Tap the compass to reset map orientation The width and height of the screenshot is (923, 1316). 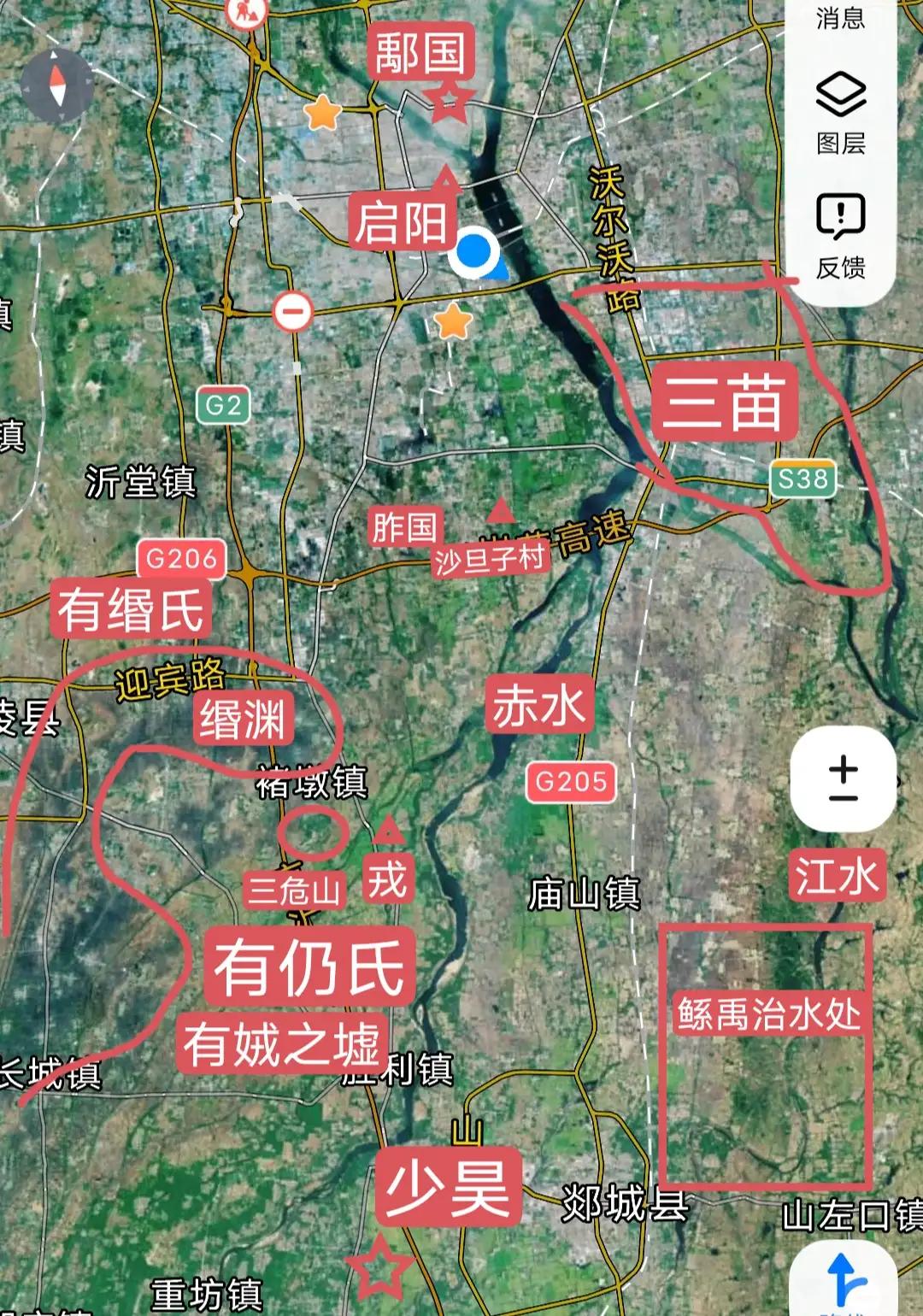pyautogui.click(x=58, y=85)
